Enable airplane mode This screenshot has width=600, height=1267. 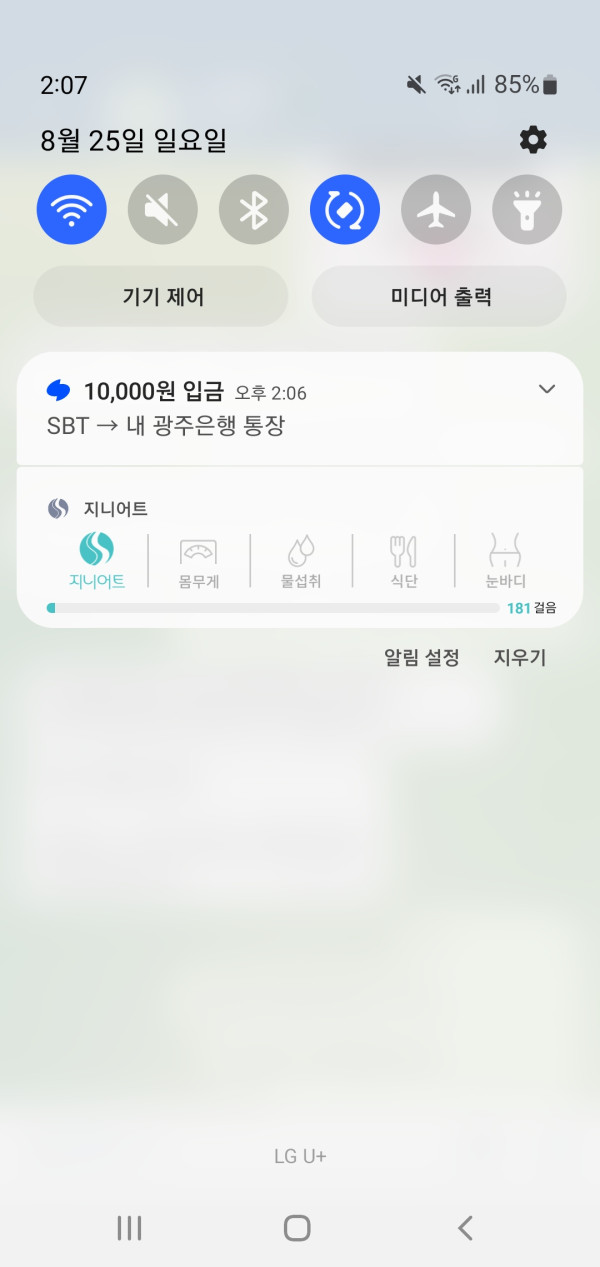[x=436, y=210]
